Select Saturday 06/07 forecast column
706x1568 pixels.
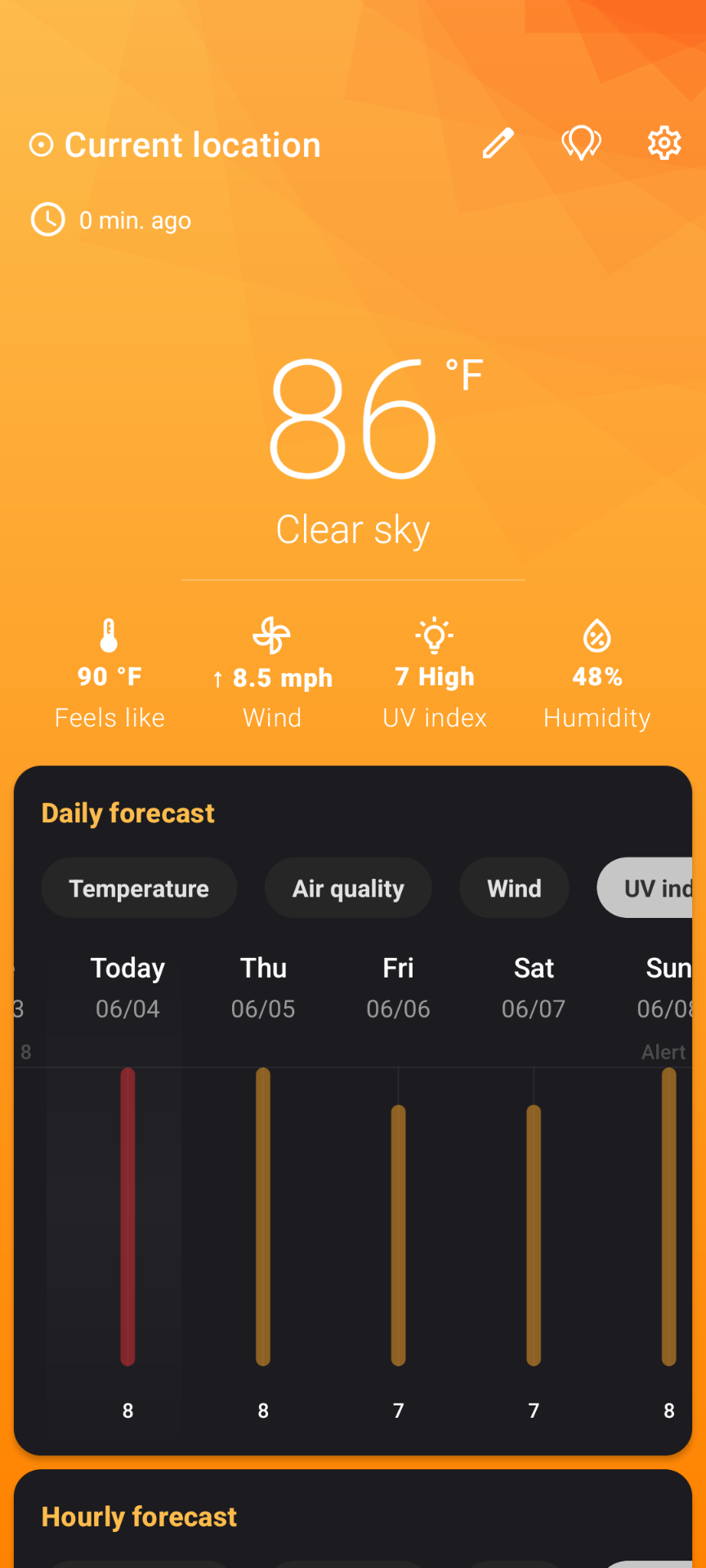(x=534, y=1188)
